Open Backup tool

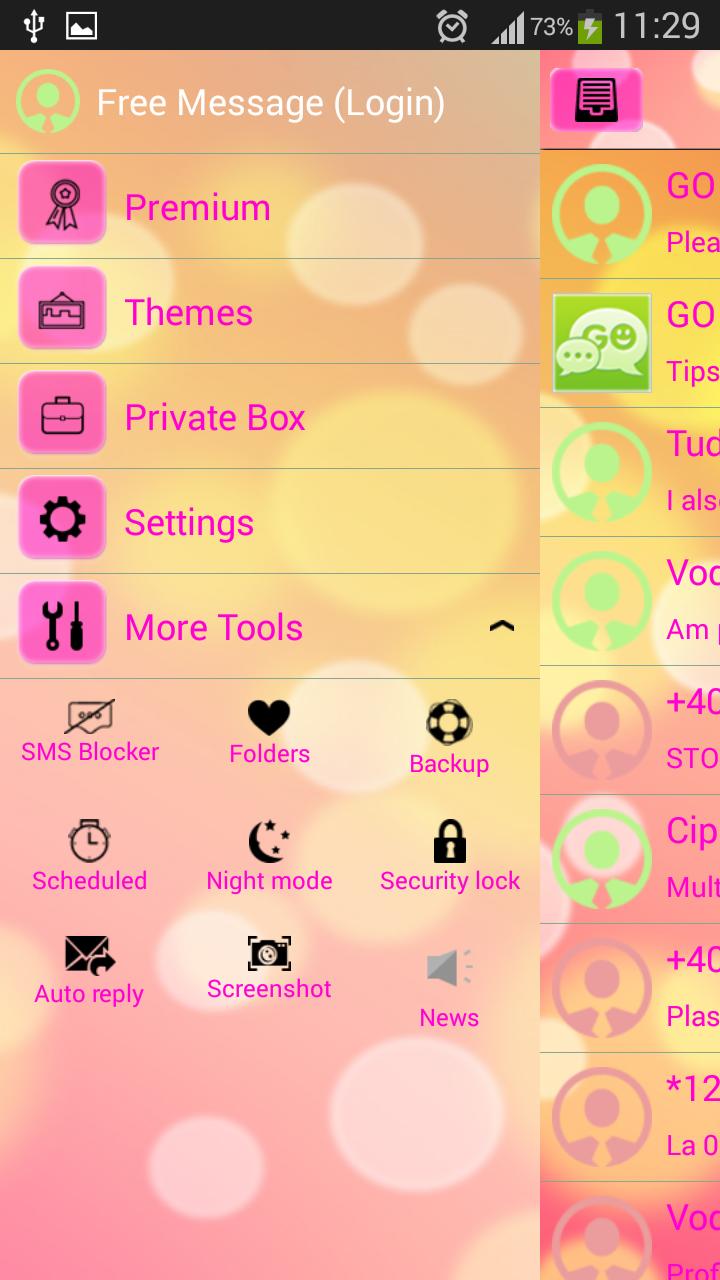(449, 738)
